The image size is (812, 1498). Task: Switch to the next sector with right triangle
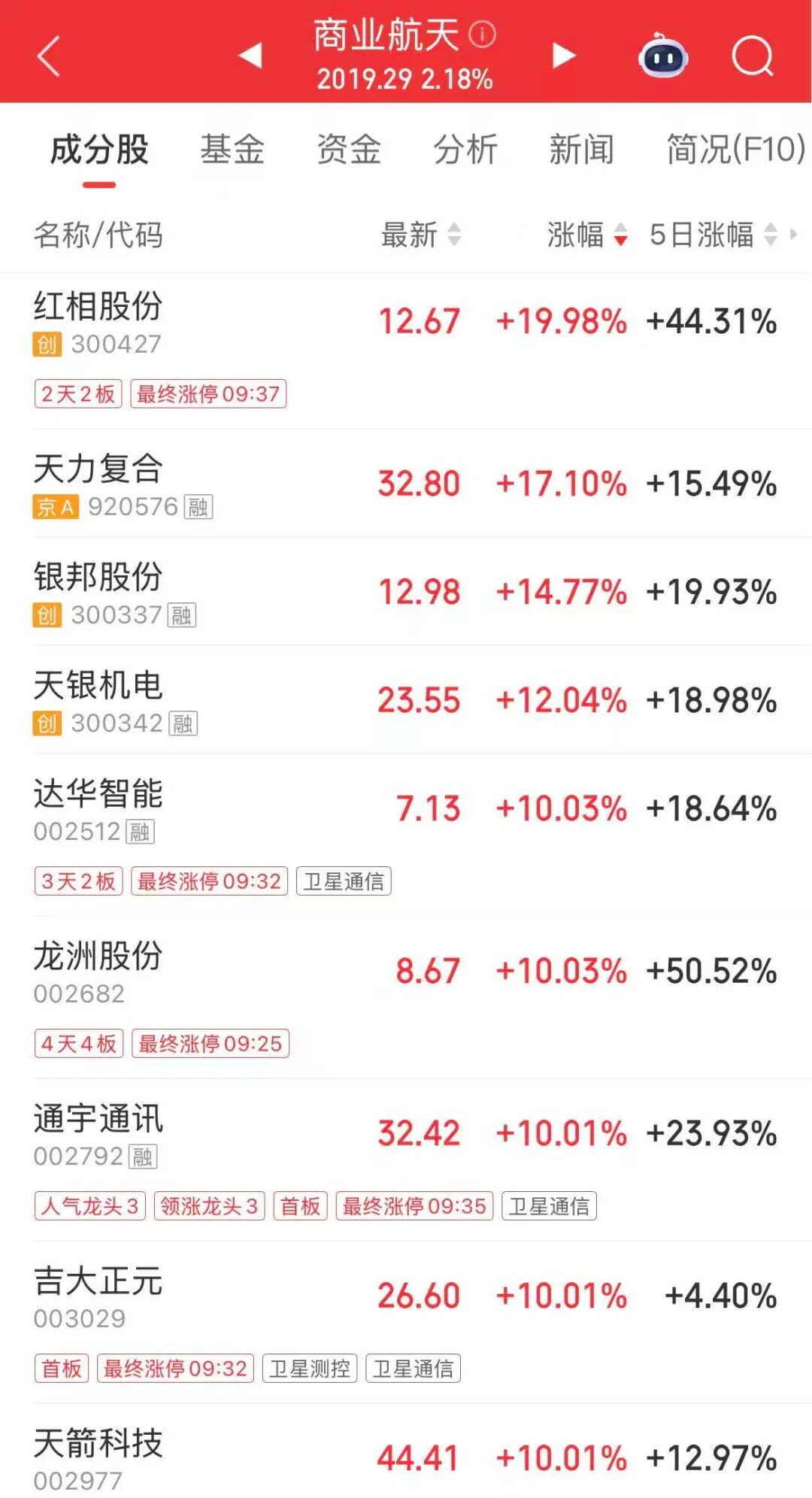point(563,56)
